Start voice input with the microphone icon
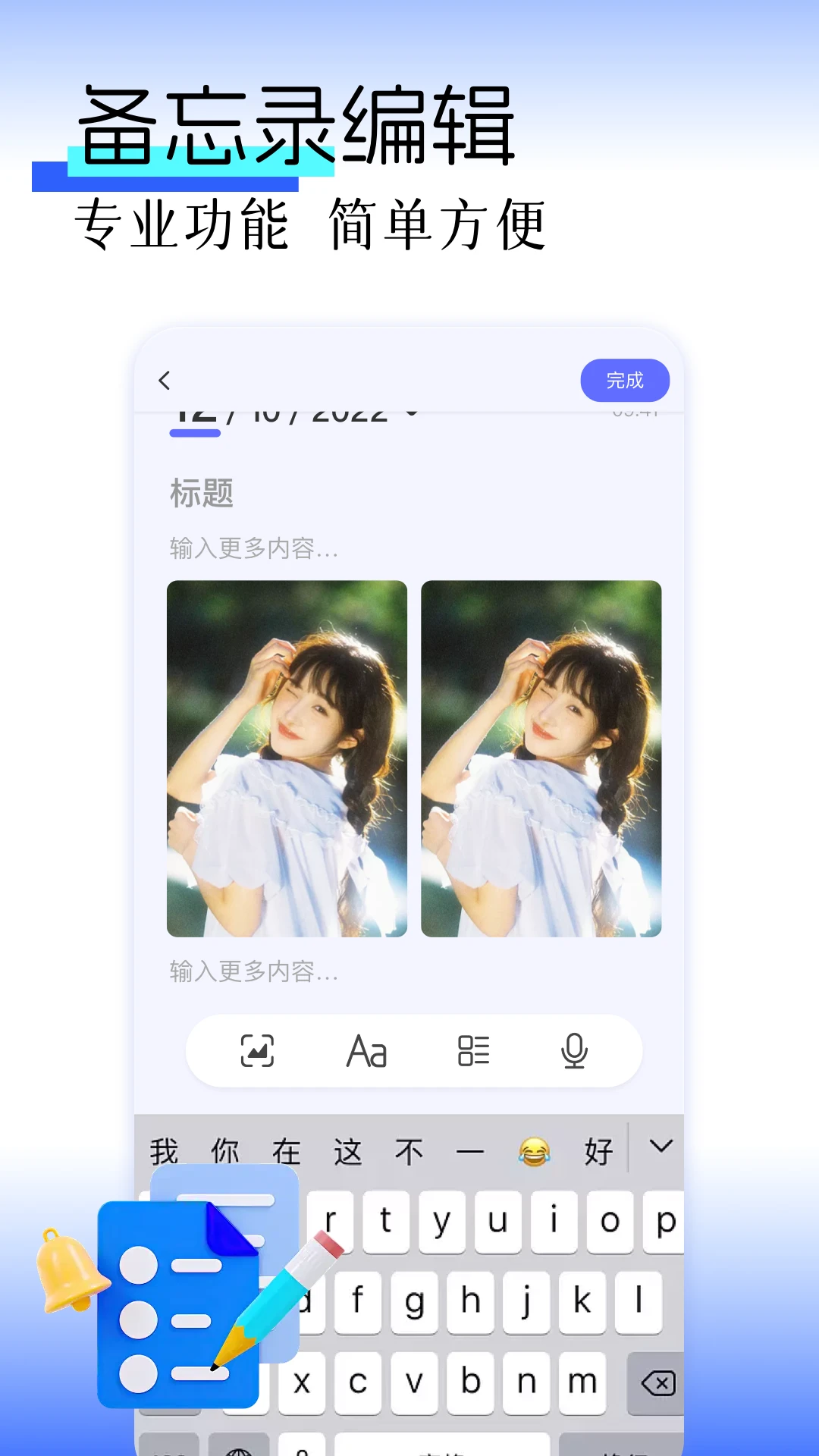This screenshot has height=1456, width=819. coord(573,1050)
